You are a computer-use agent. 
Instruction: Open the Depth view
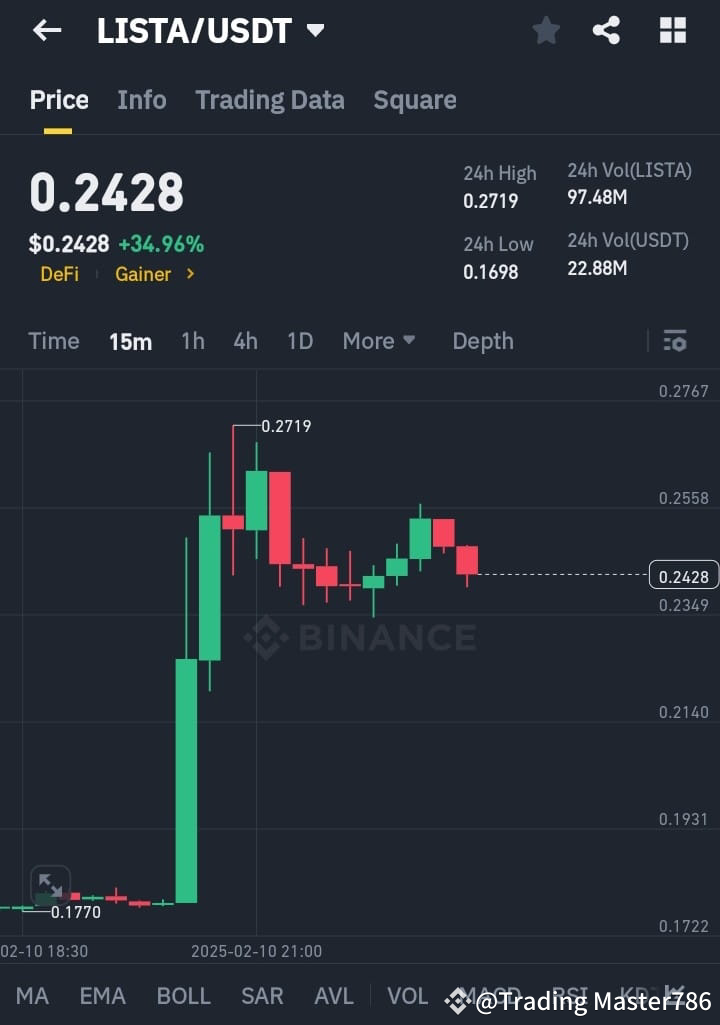pos(483,341)
